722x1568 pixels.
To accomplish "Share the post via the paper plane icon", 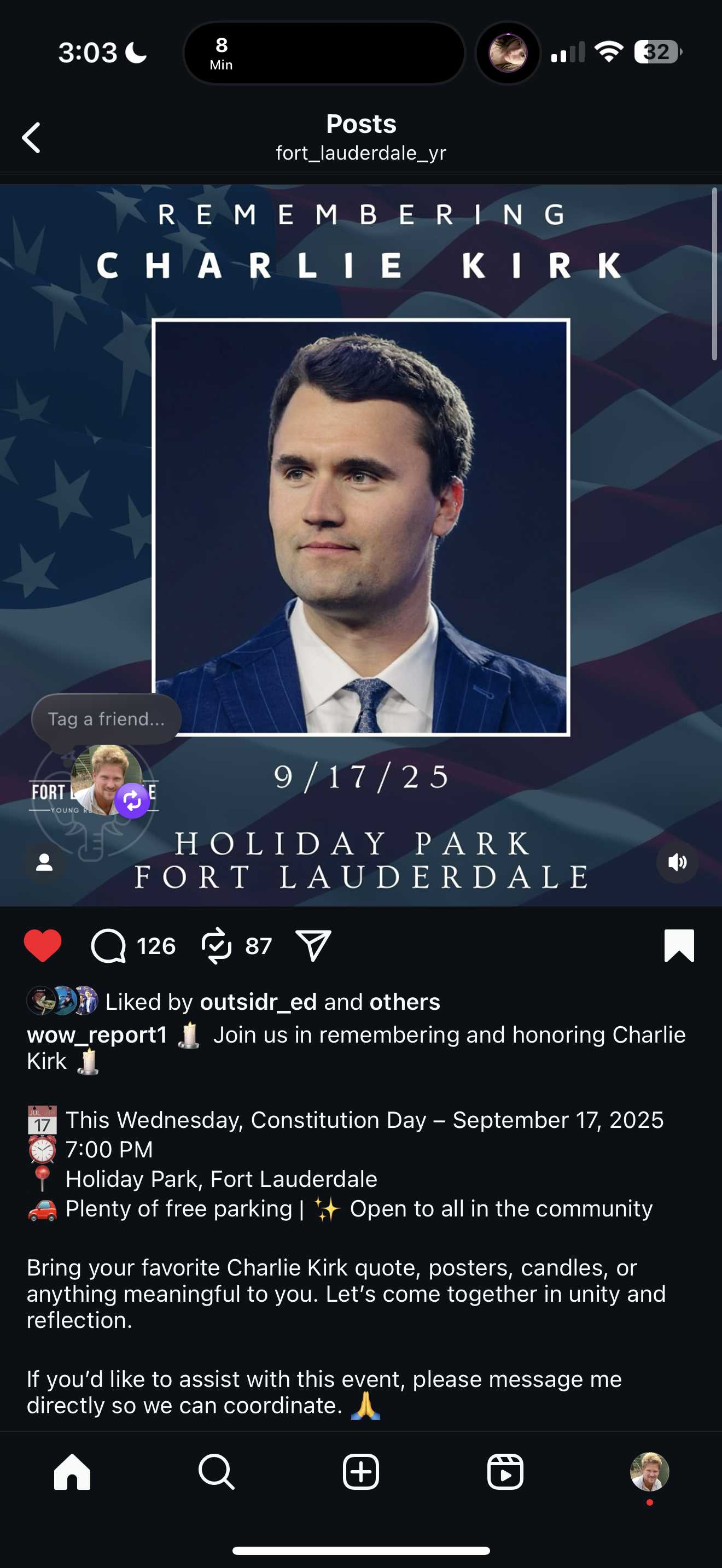I will point(313,945).
